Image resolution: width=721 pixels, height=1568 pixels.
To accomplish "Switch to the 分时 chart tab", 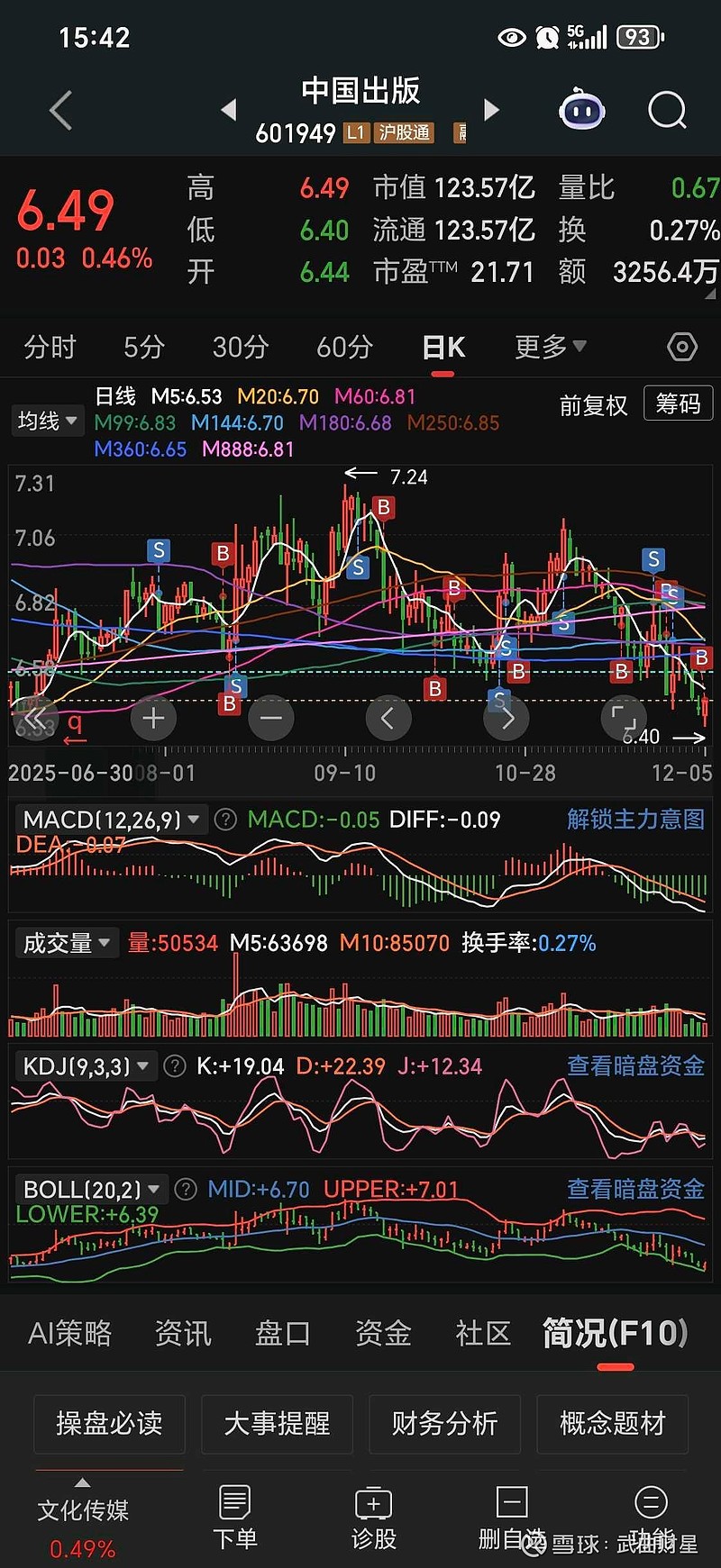I will [50, 347].
